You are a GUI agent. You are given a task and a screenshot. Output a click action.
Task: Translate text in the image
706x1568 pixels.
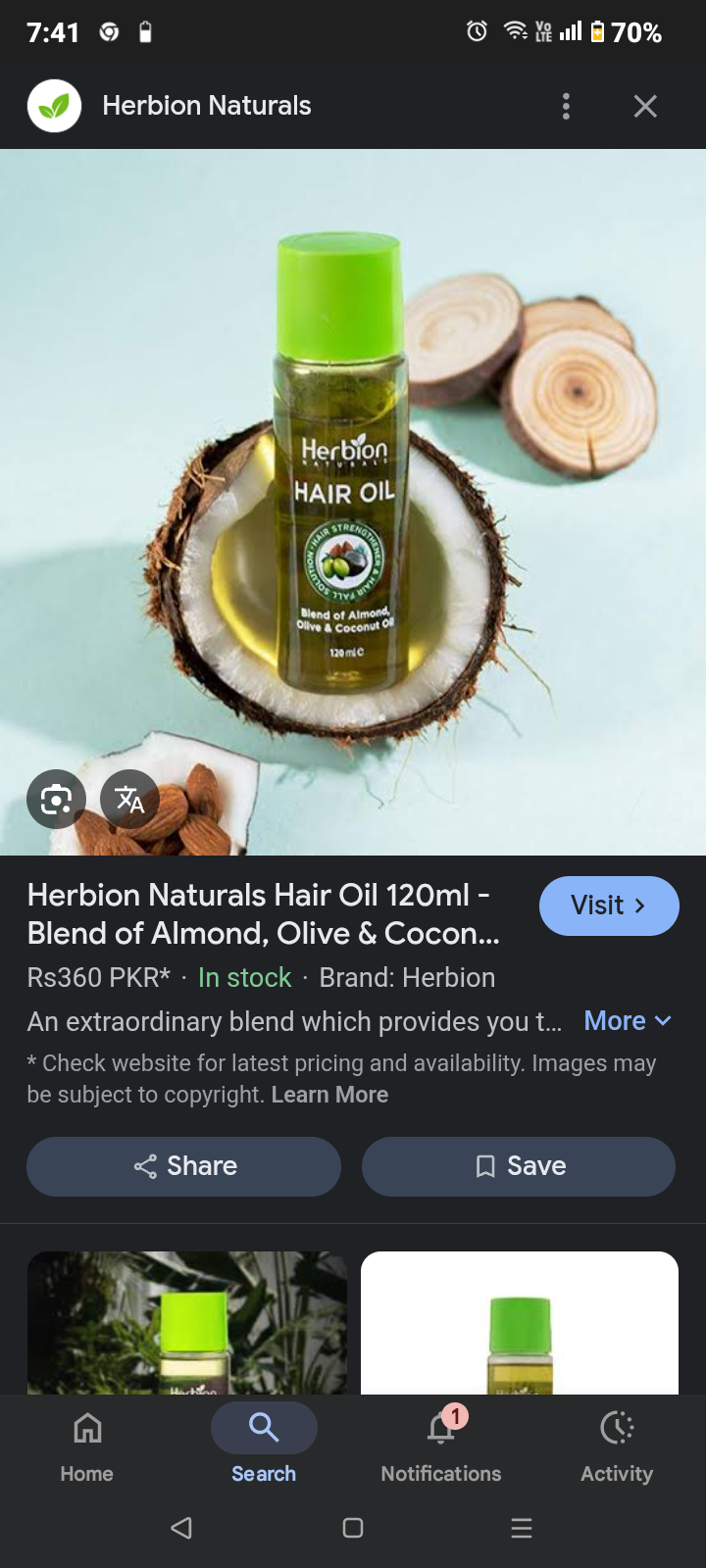(129, 800)
